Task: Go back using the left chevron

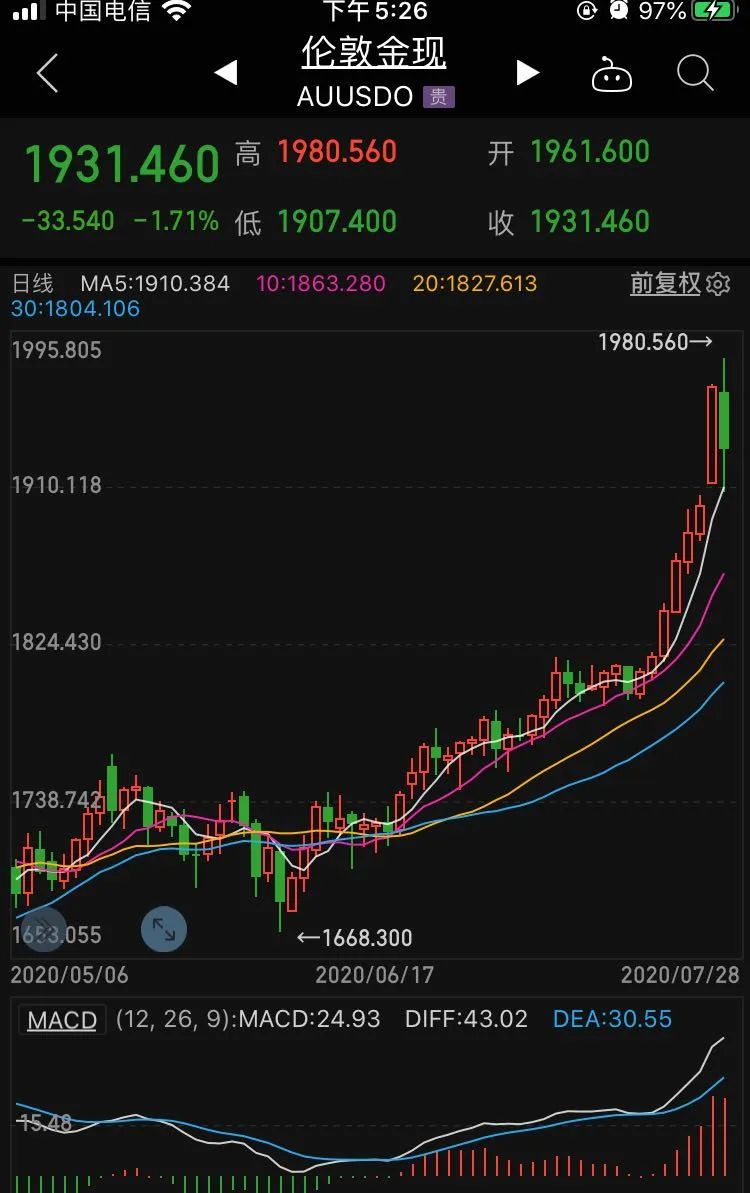Action: 47,74
